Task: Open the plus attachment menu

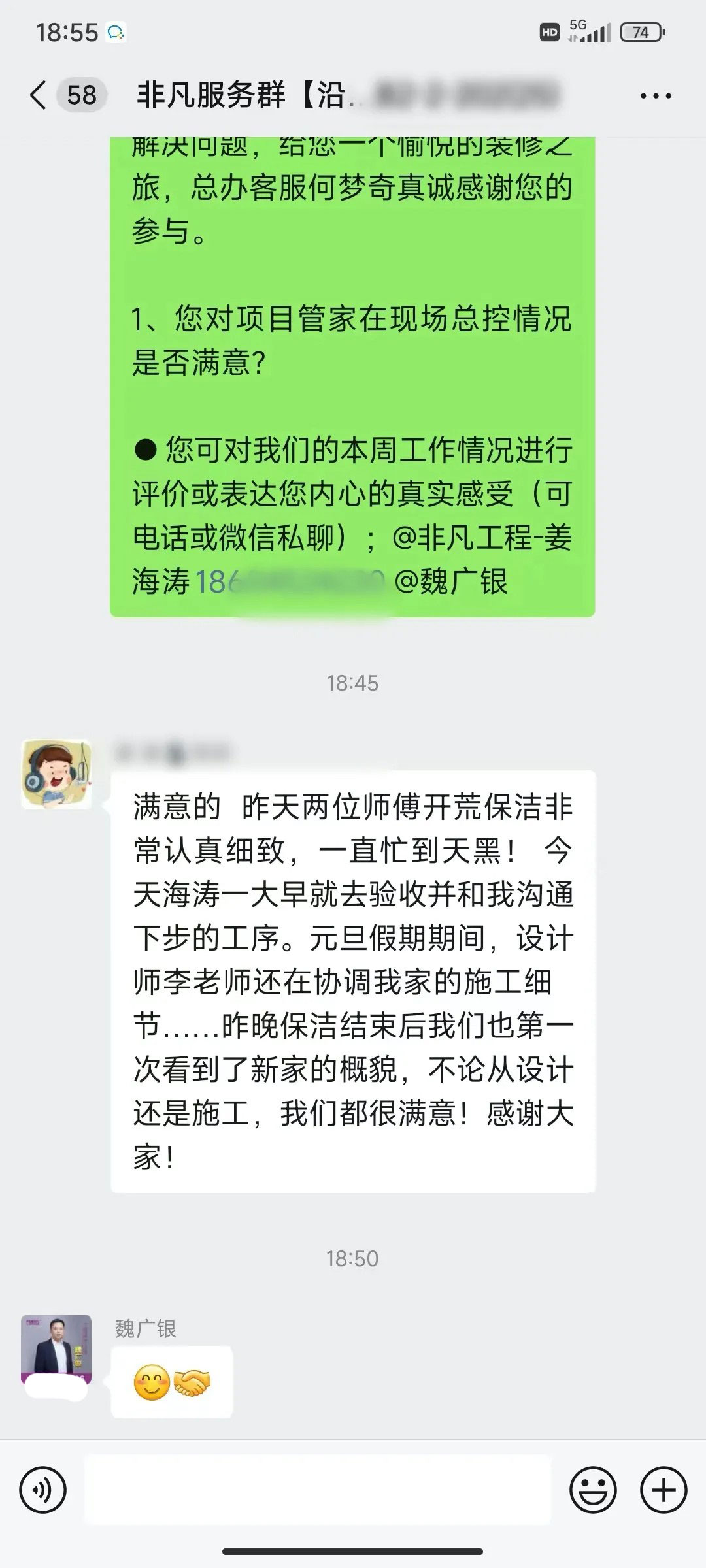Action: tap(664, 1490)
